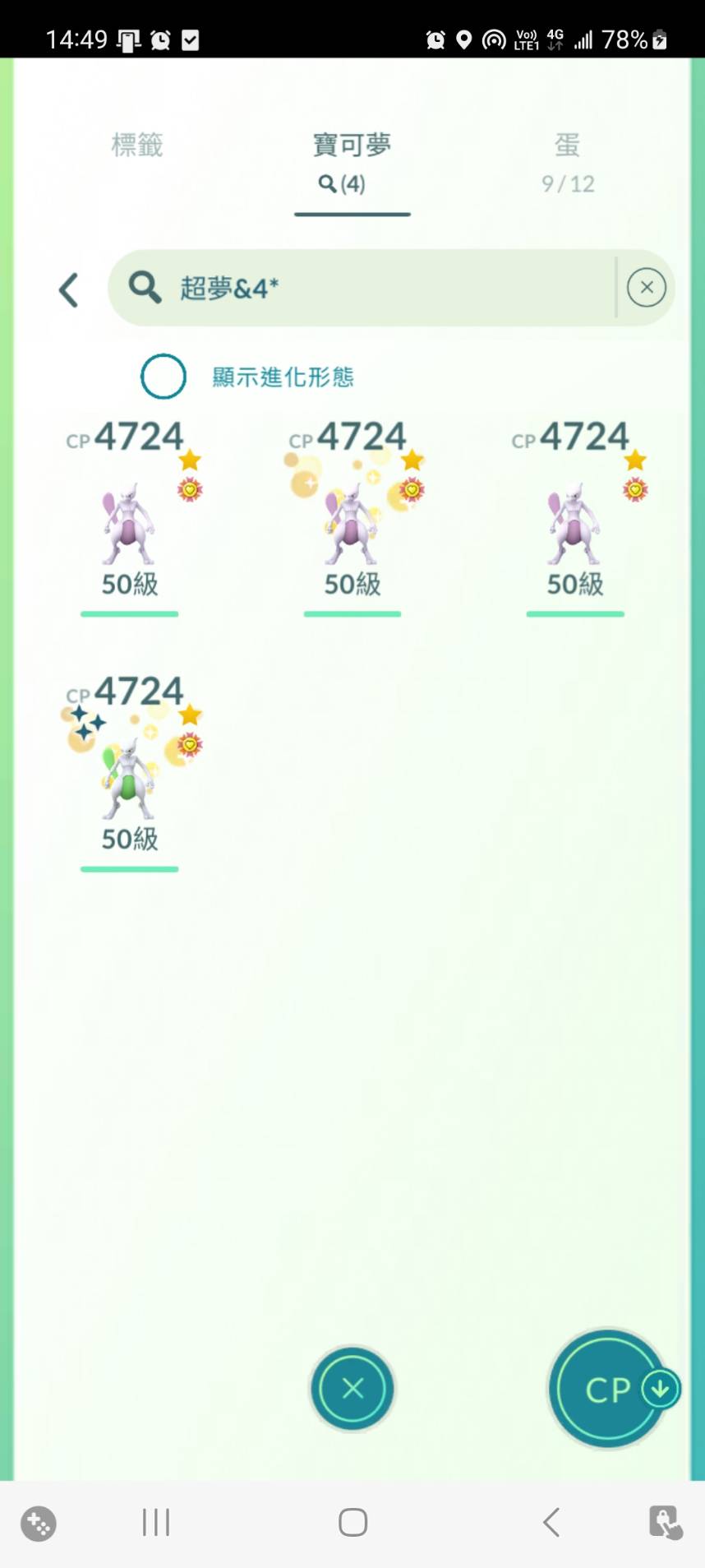
Task: Edit the 超夢&4* search field
Action: click(370, 289)
